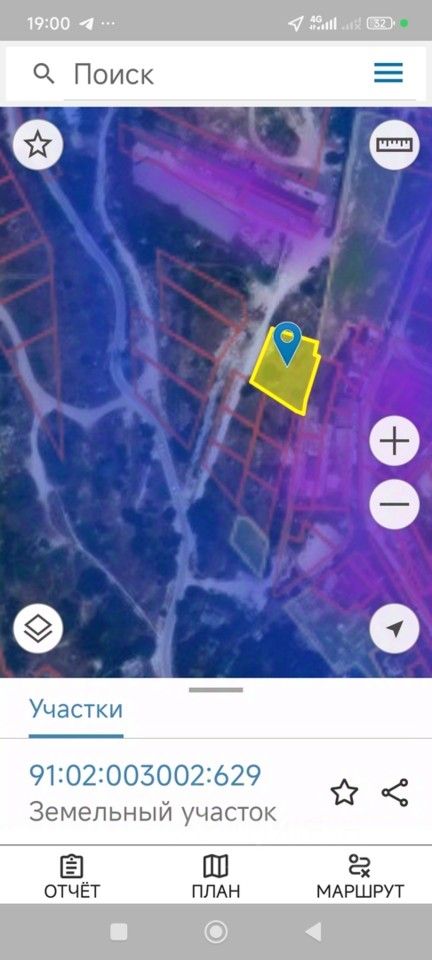Open the ПЛАН view

215,876
